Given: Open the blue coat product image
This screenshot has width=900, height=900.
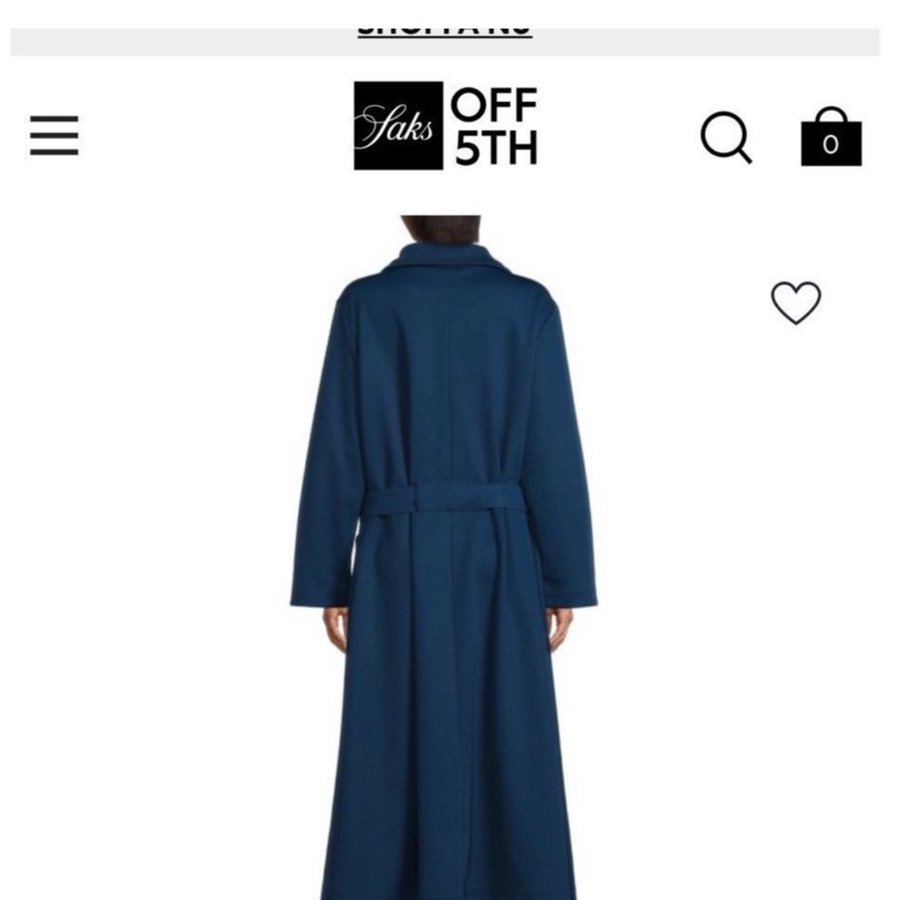Looking at the screenshot, I should coord(445,560).
